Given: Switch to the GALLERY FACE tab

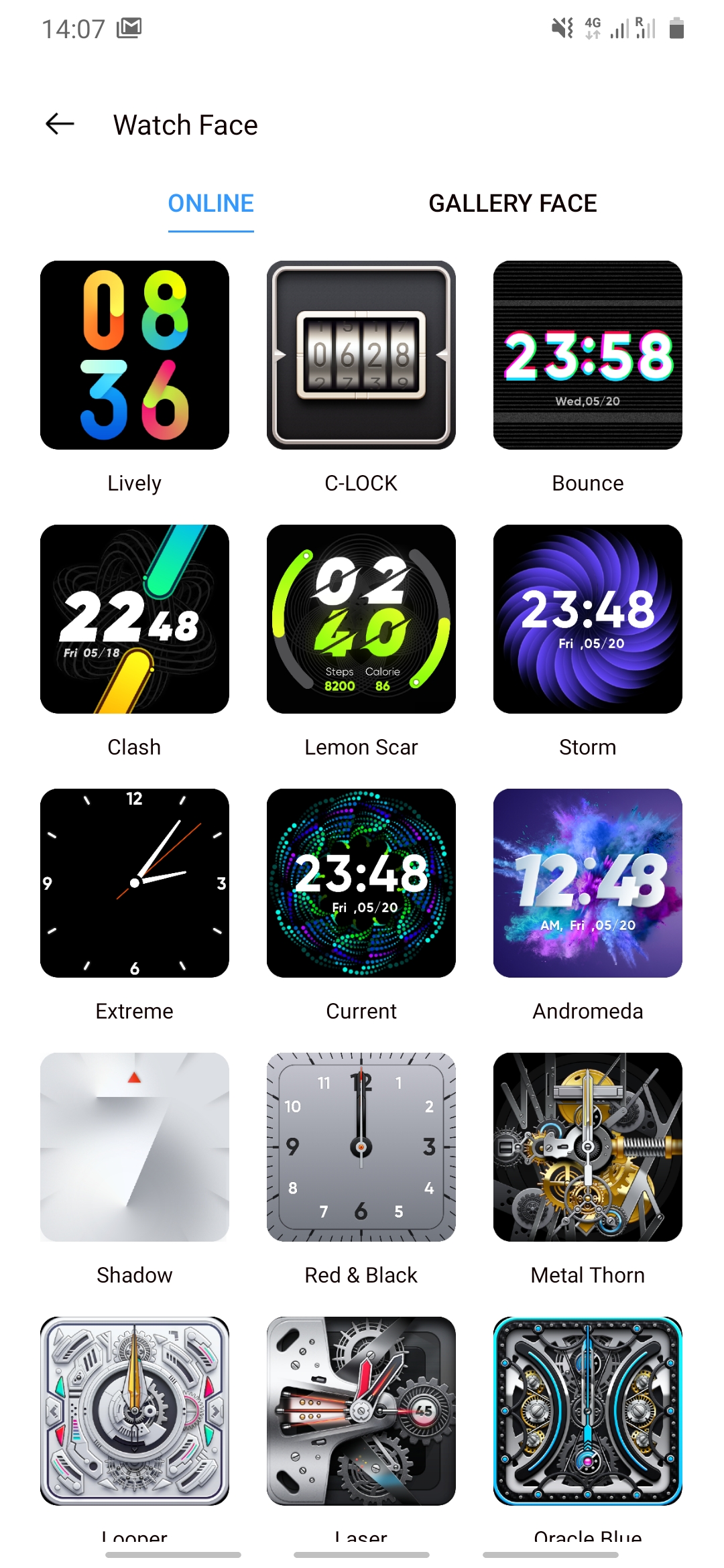Looking at the screenshot, I should pyautogui.click(x=512, y=204).
